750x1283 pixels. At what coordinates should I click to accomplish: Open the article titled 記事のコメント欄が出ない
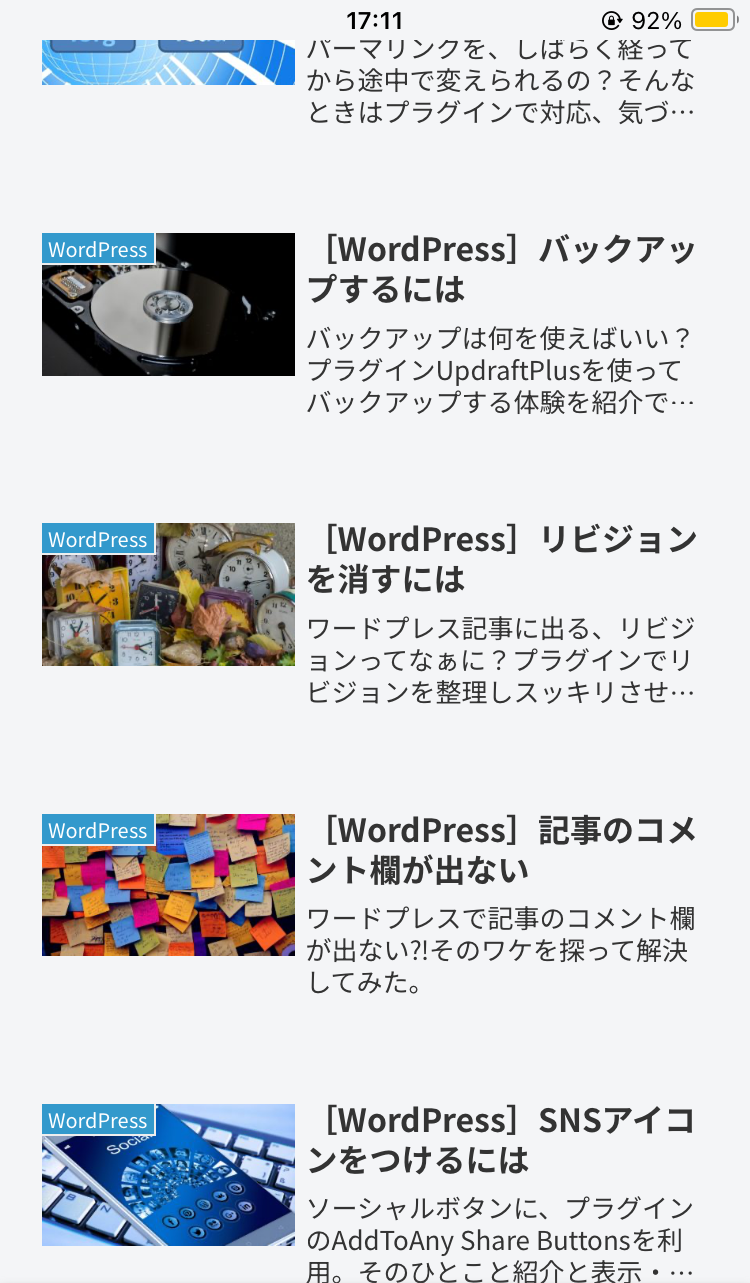tap(500, 850)
